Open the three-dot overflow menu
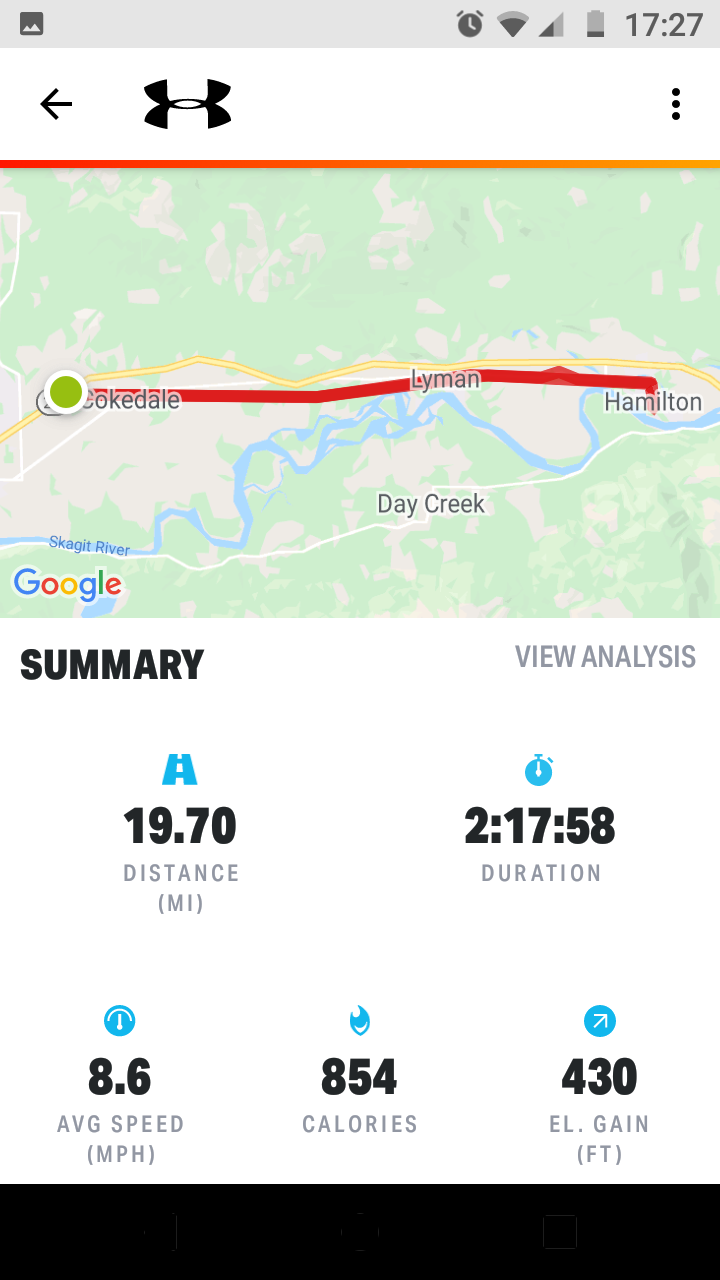 pos(676,104)
